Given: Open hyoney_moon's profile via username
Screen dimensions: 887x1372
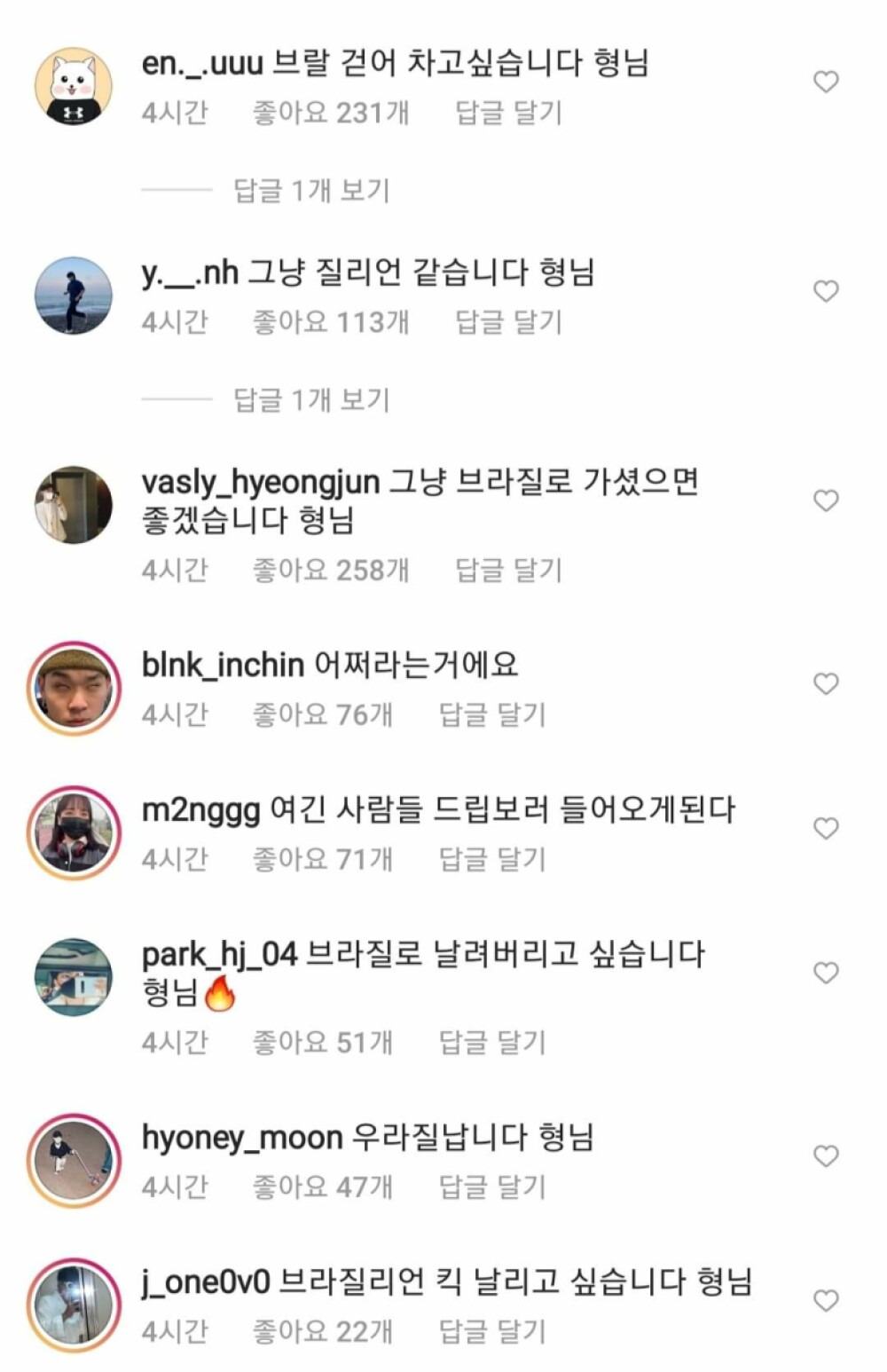Looking at the screenshot, I should click(241, 1138).
